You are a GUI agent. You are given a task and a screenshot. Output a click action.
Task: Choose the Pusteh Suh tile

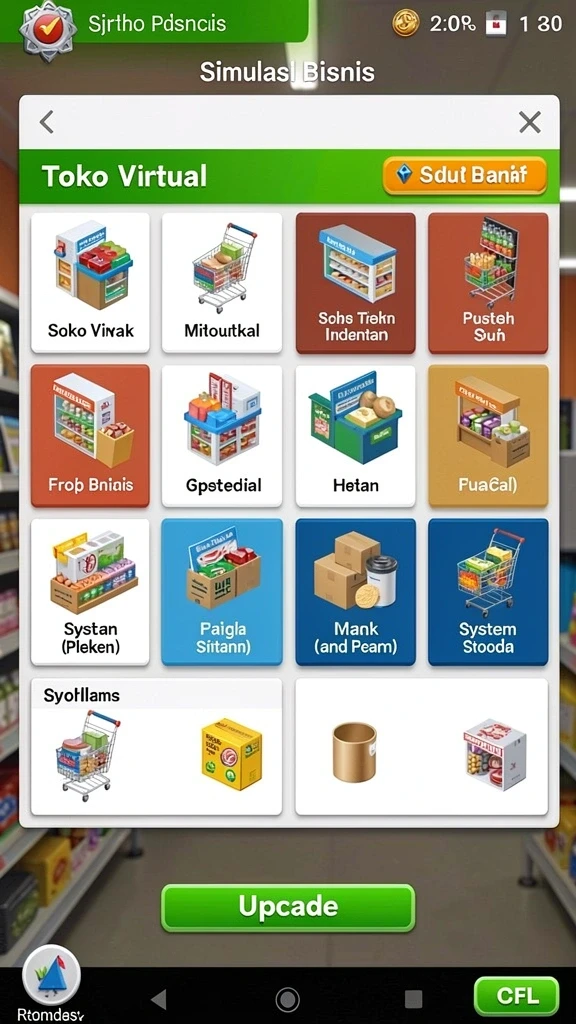(488, 283)
